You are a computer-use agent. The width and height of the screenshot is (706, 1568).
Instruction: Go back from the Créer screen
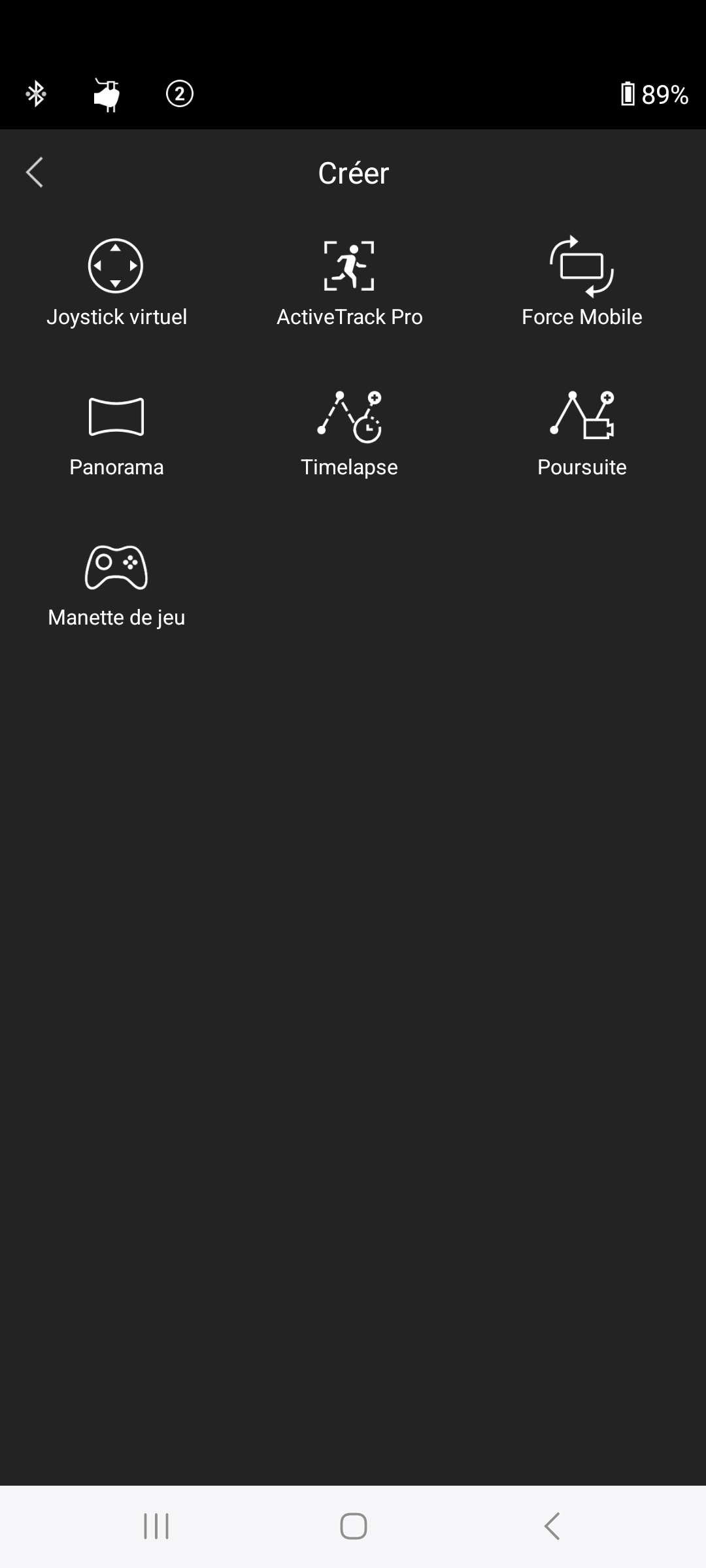point(35,172)
